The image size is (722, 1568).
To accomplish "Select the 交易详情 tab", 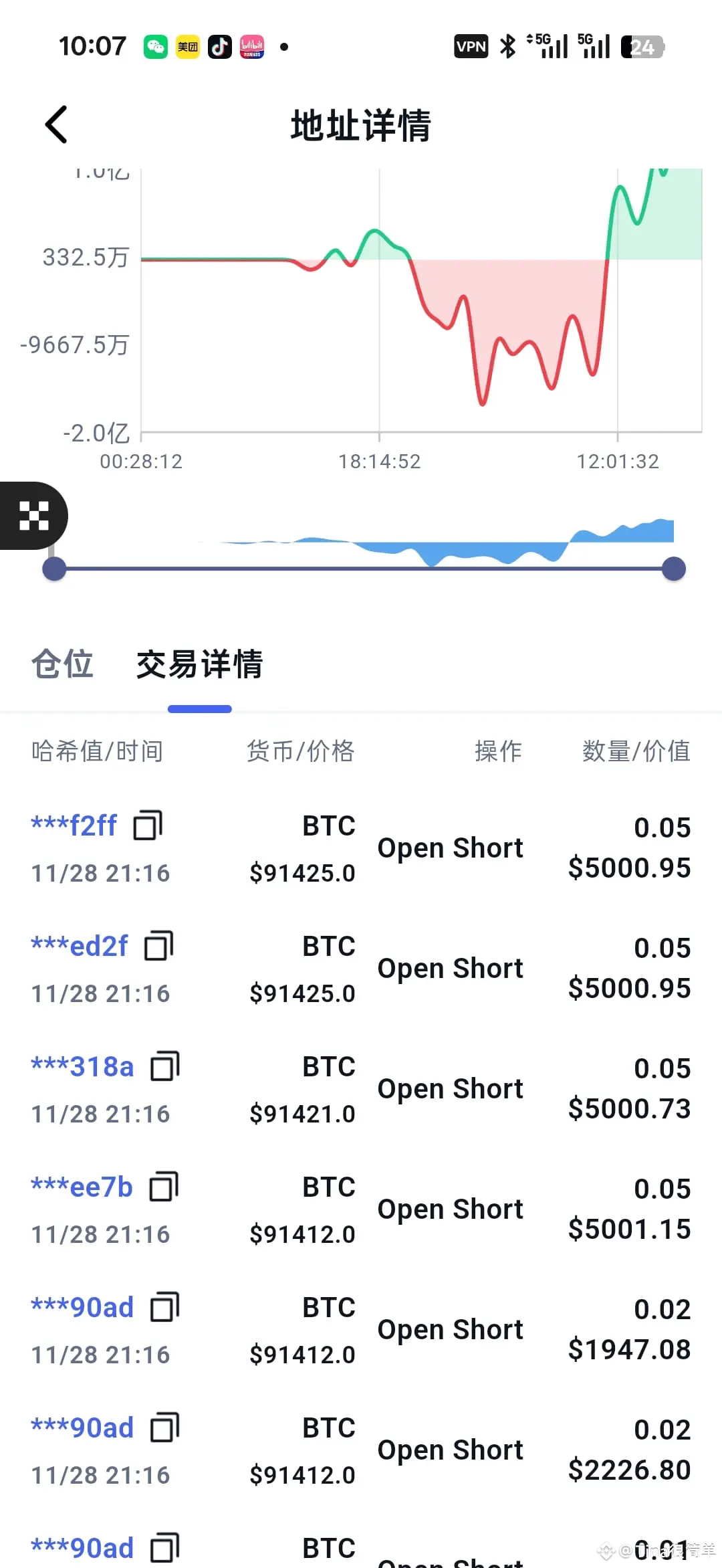I will pos(199,664).
